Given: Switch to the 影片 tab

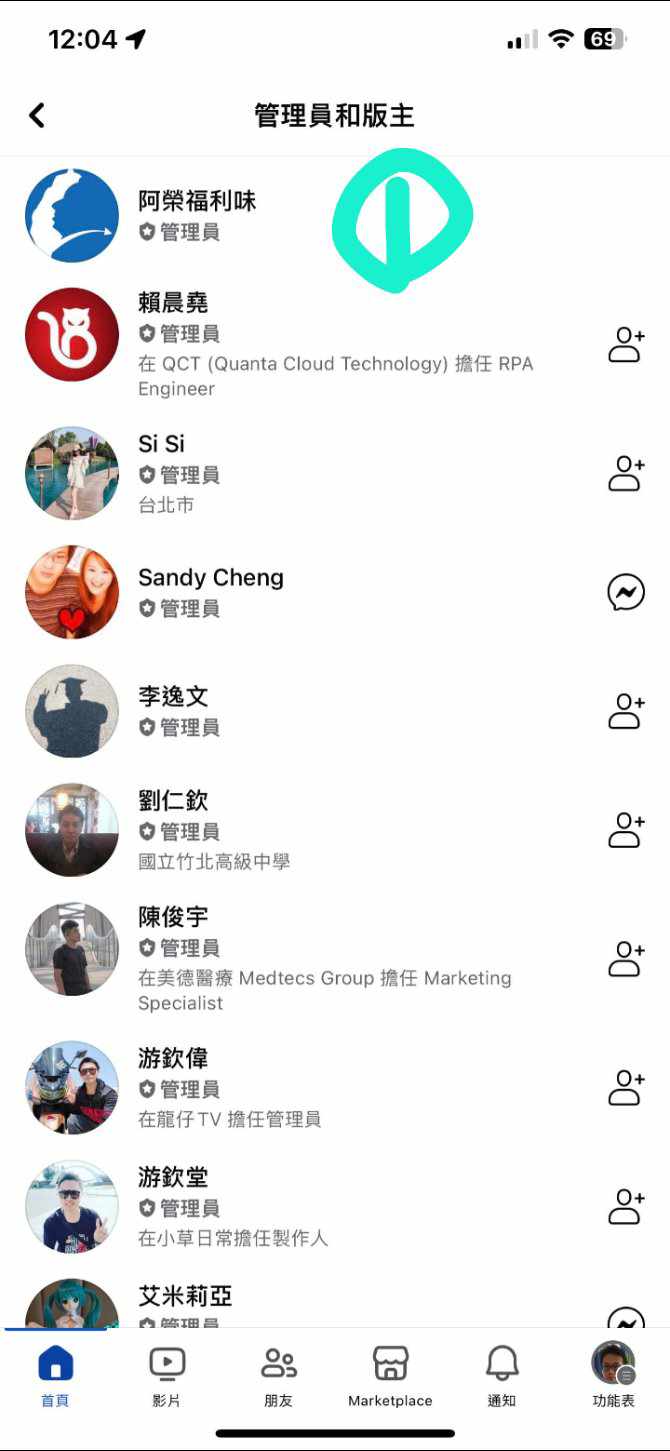Looking at the screenshot, I should [x=166, y=1374].
